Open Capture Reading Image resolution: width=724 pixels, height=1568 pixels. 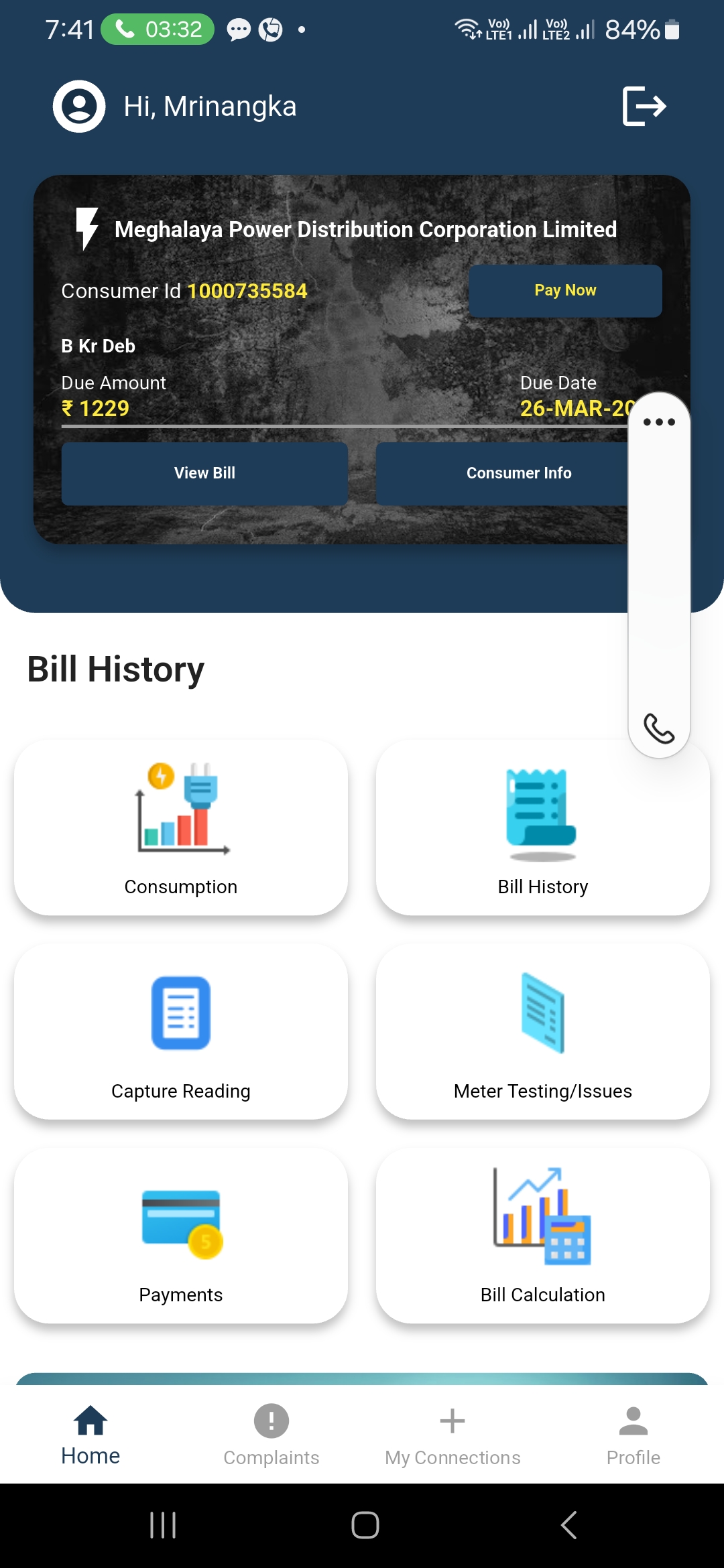181,1032
